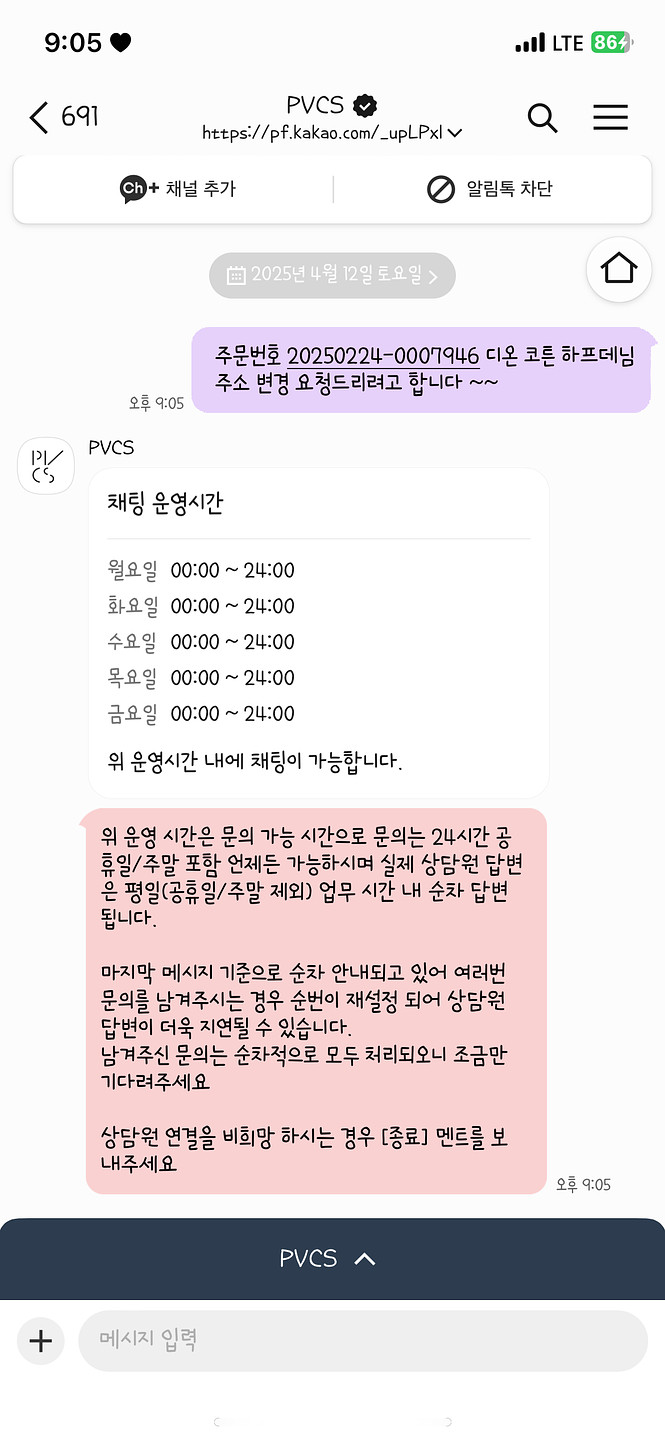
Task: Expand the PVCS channel URL dropdown
Action: click(455, 133)
